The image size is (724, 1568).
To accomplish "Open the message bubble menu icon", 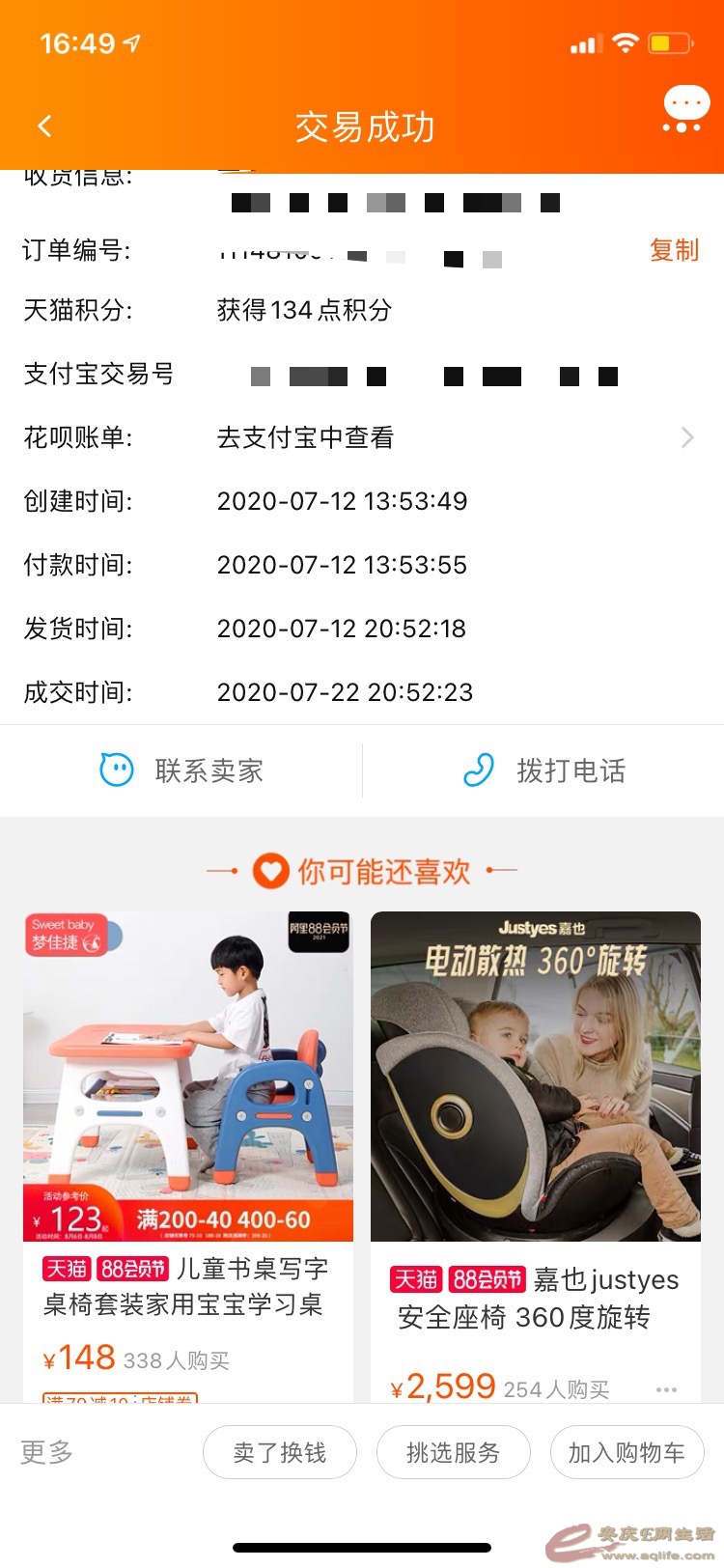I will [x=685, y=109].
